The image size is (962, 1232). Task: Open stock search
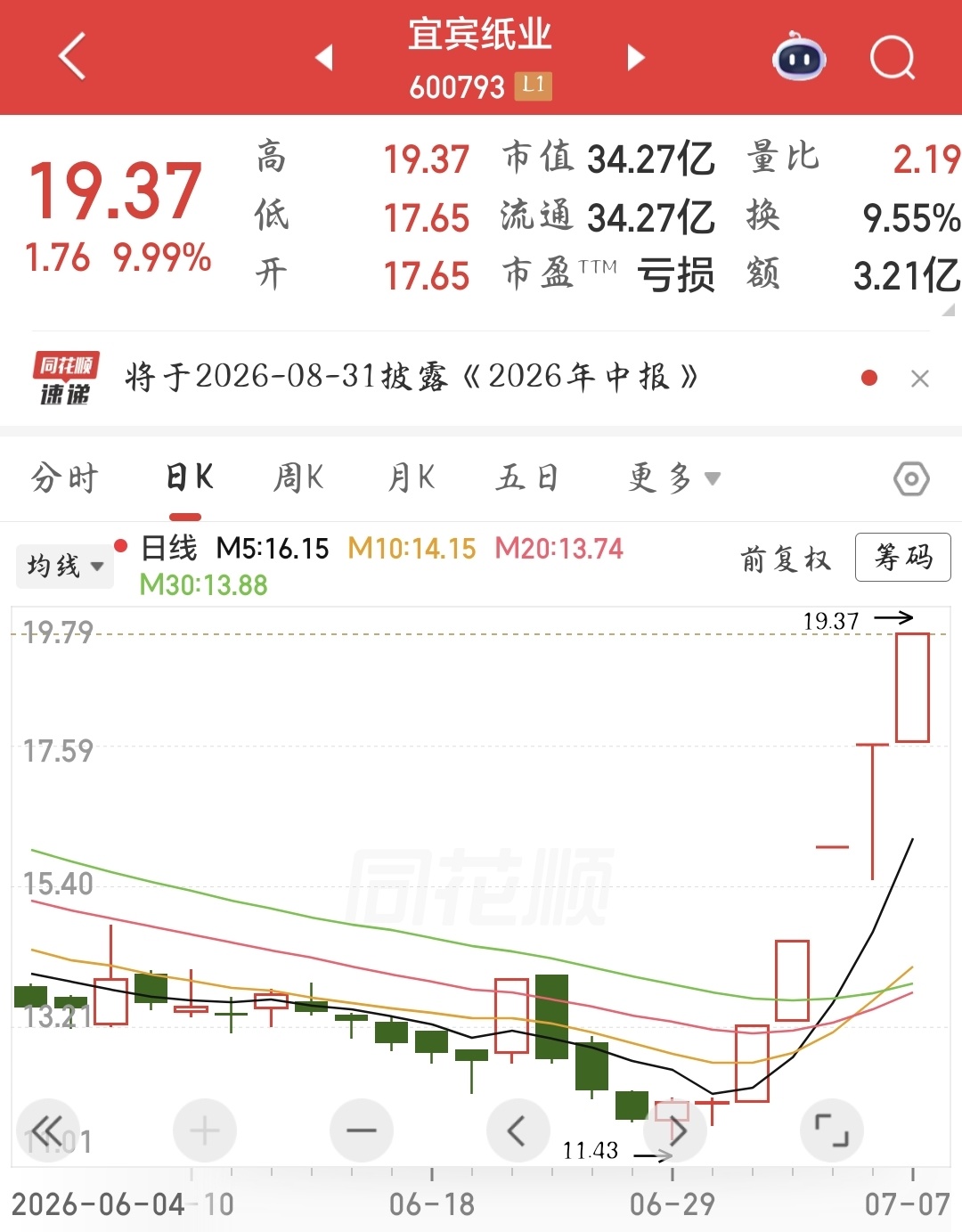(x=892, y=57)
